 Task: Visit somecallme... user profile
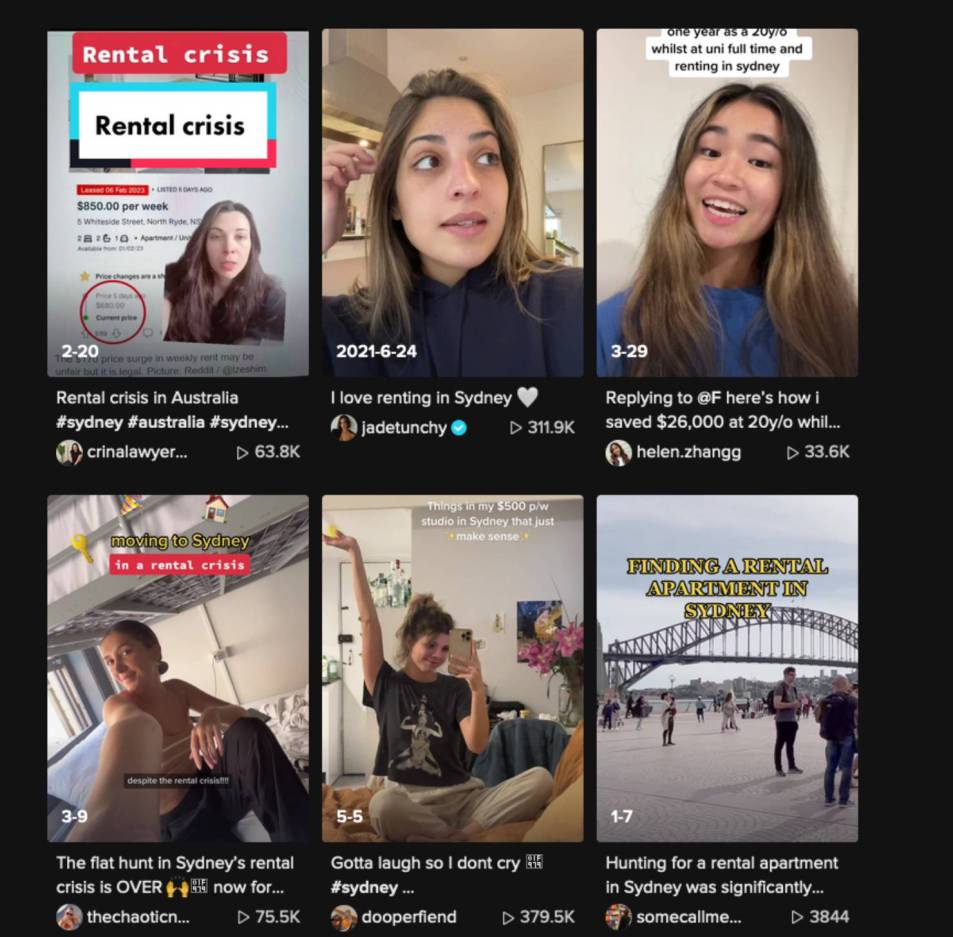pyautogui.click(x=686, y=917)
